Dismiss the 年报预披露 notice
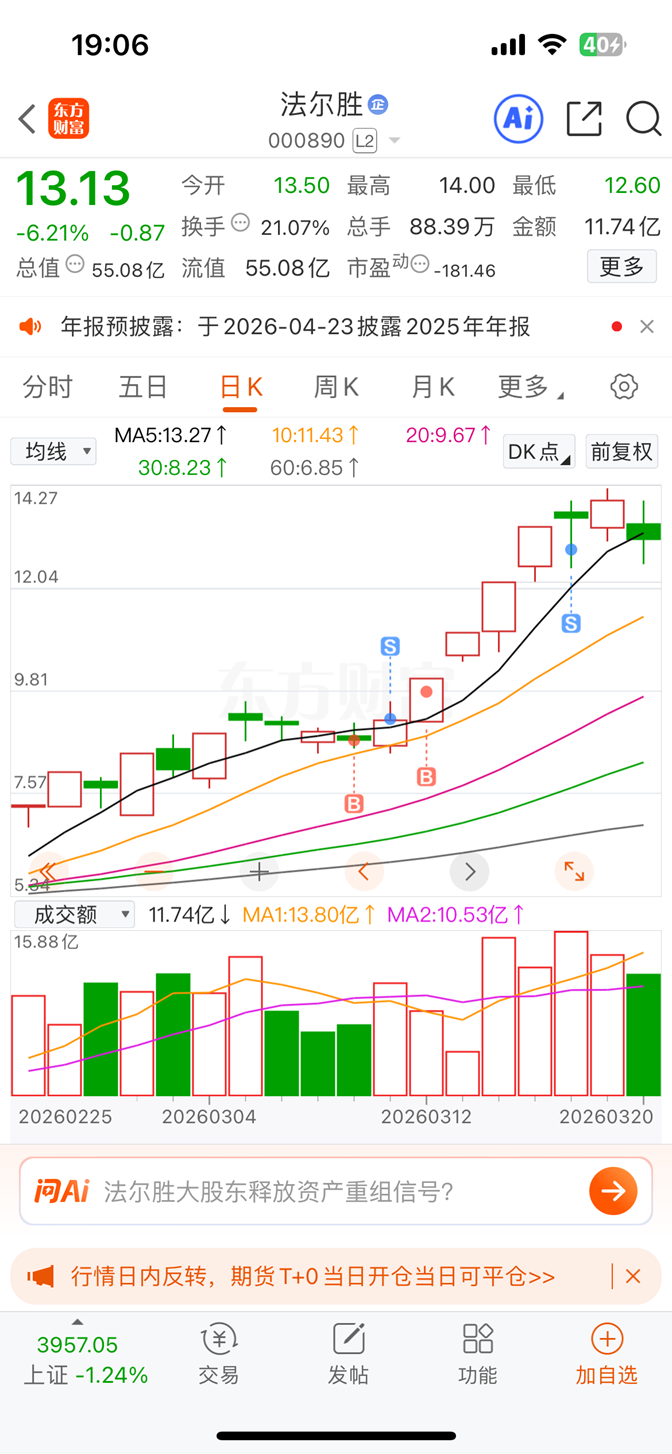Screen dimensions: 672x1454 (647, 327)
